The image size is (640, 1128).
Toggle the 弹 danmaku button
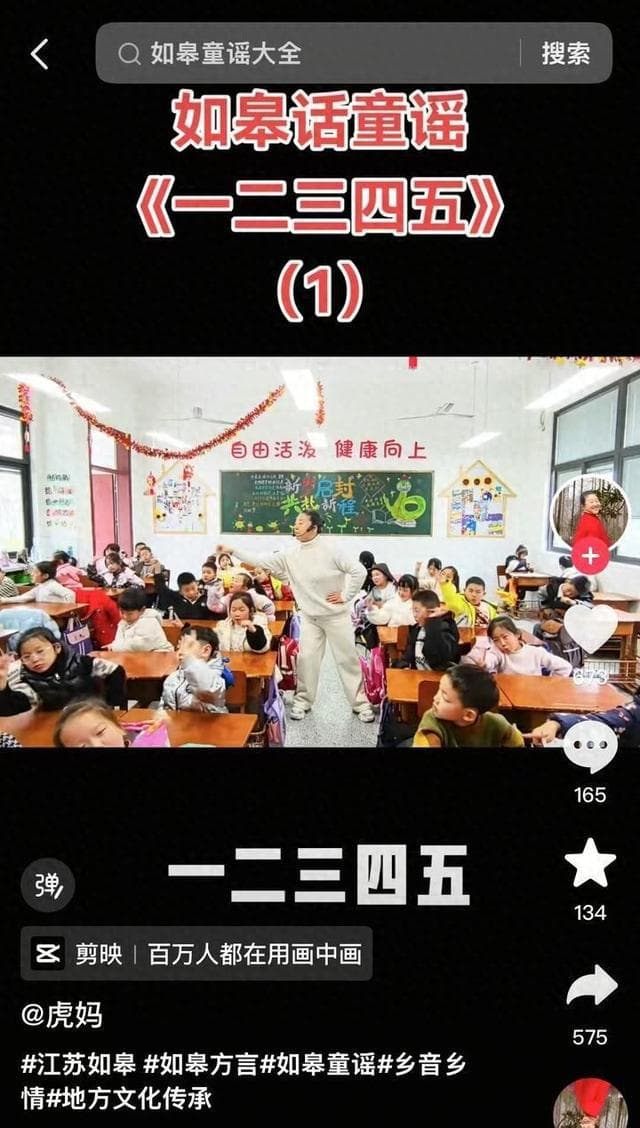(x=48, y=885)
